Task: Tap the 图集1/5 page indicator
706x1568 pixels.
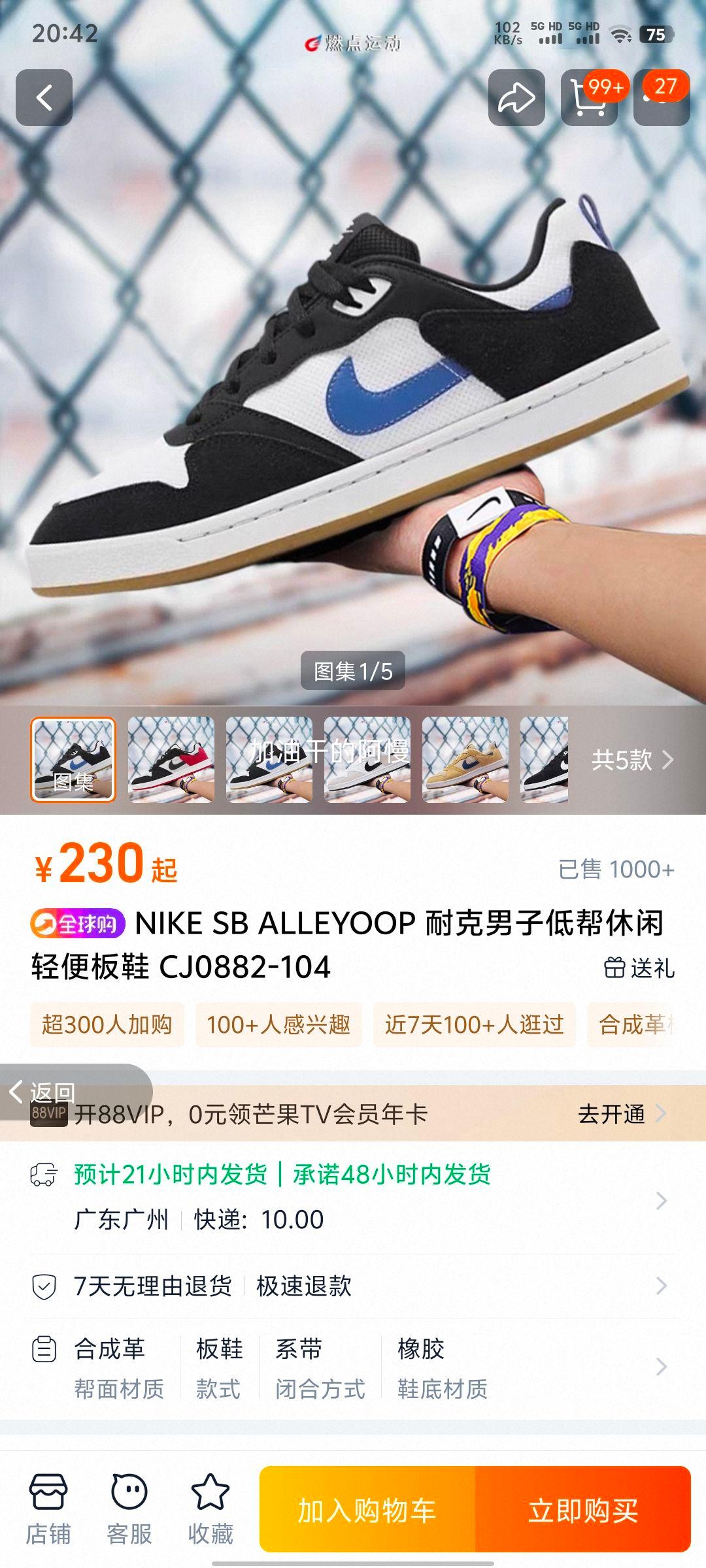Action: pos(353,670)
